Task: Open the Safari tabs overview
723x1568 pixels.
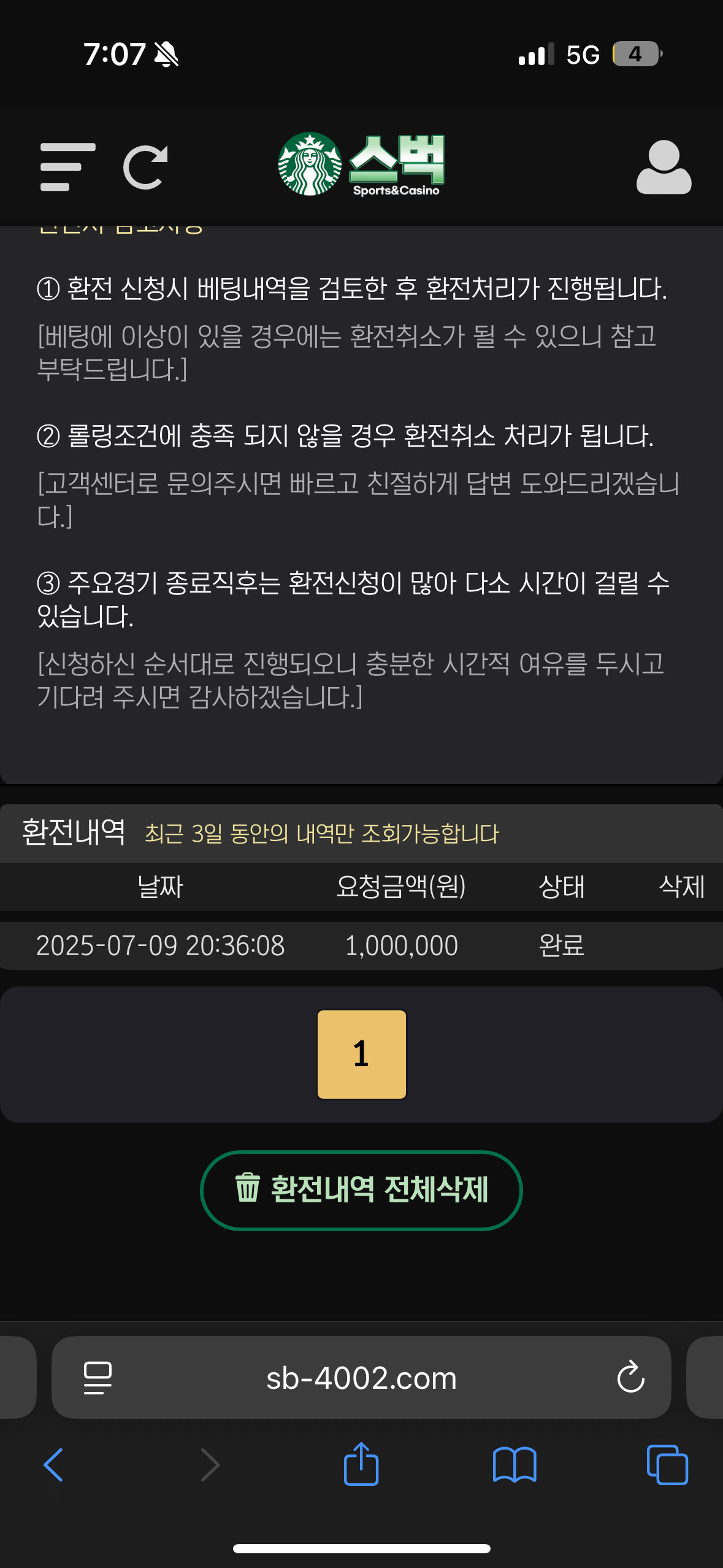Action: tap(667, 1465)
